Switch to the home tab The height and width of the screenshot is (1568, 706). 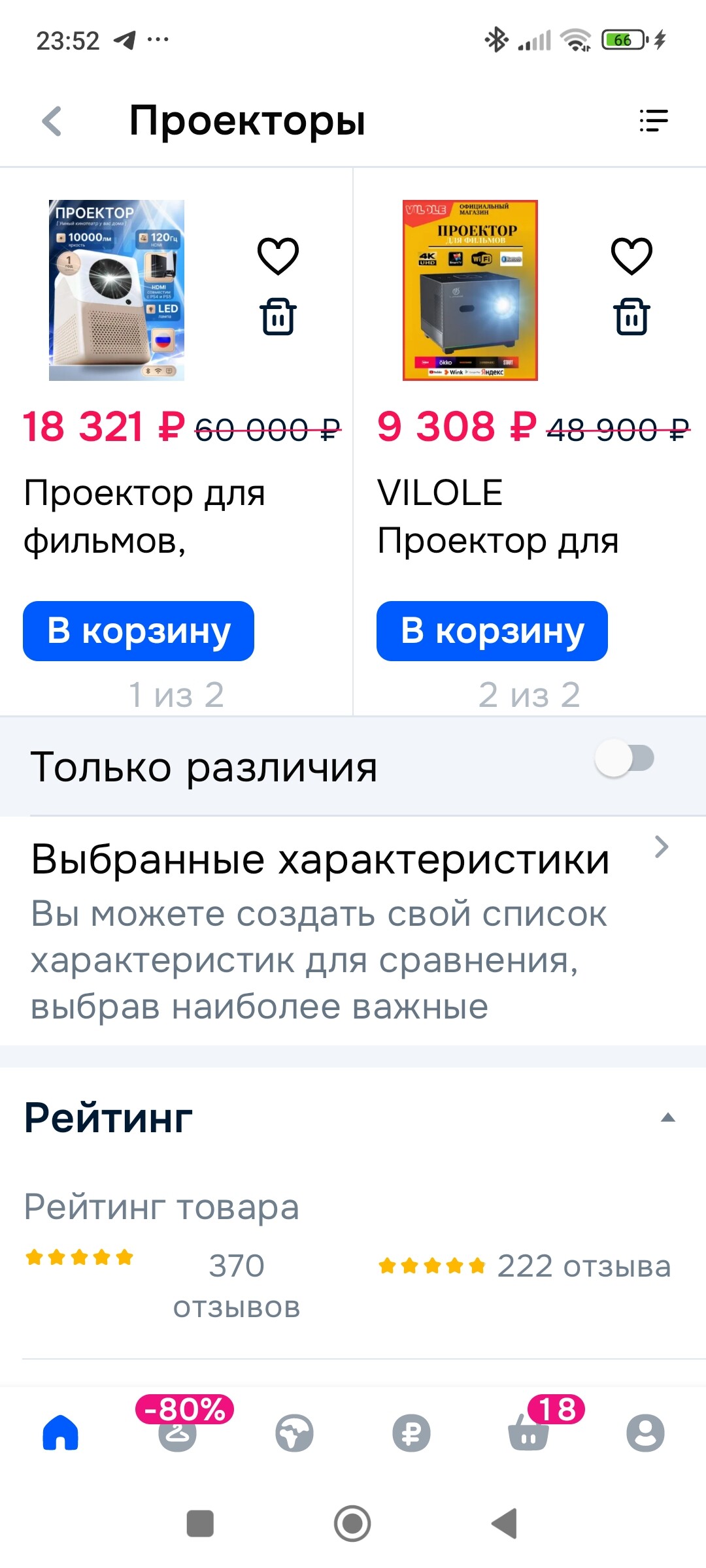(x=60, y=1433)
